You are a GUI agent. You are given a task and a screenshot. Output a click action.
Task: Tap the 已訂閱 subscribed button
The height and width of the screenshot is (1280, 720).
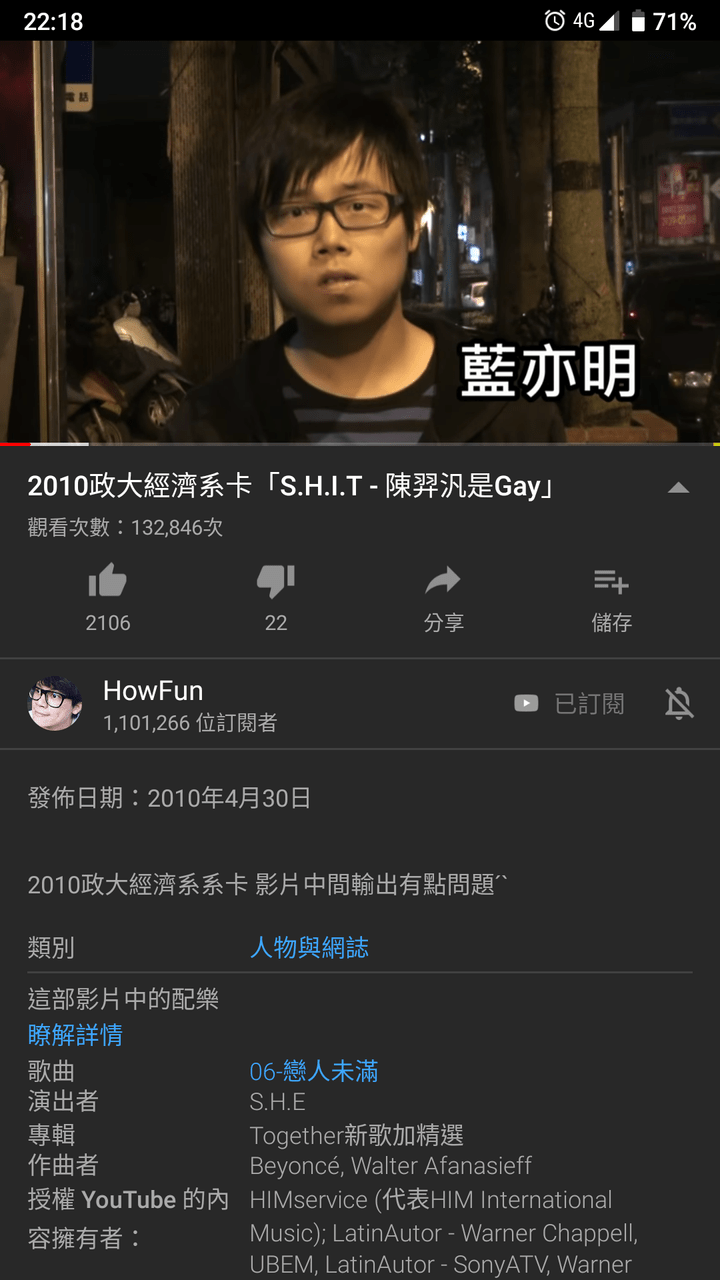click(569, 704)
